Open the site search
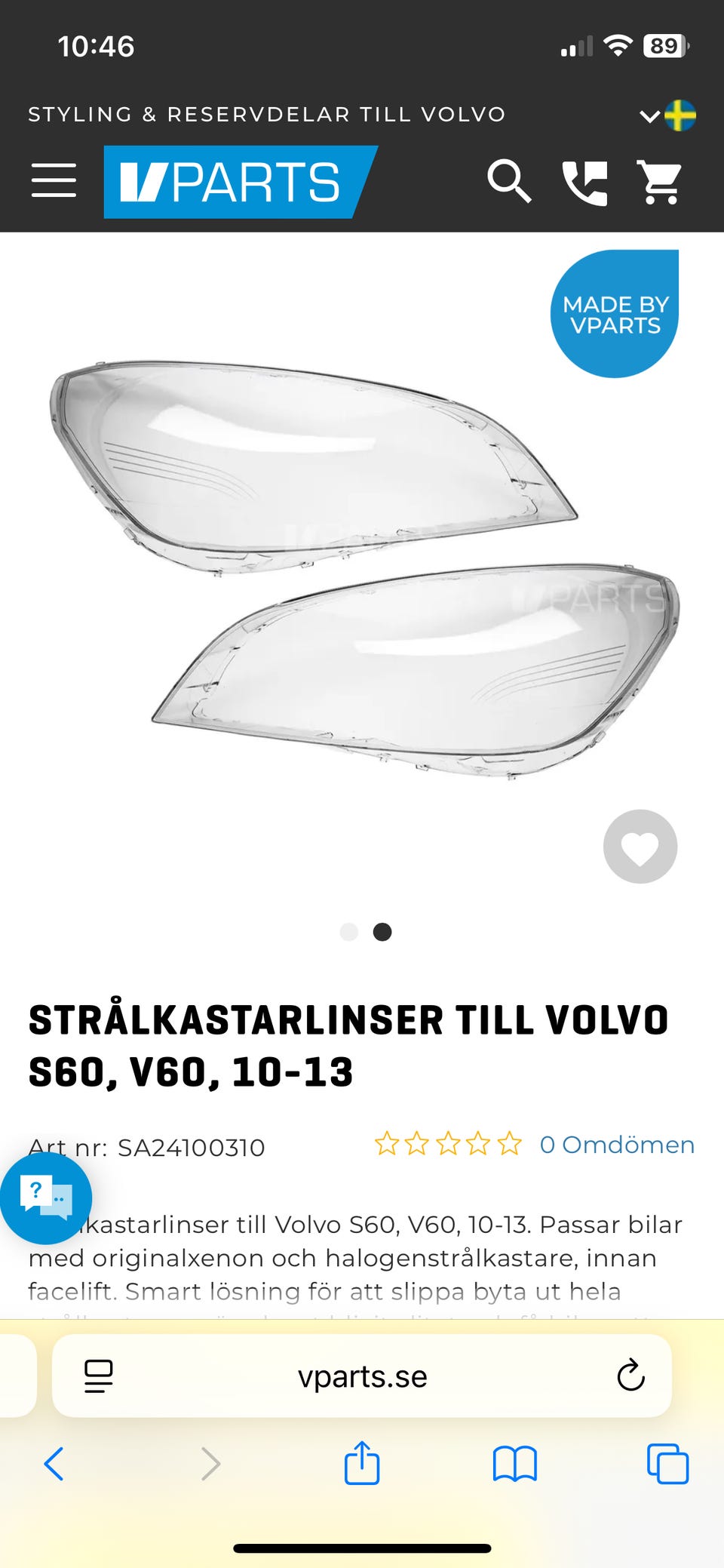 tap(509, 181)
